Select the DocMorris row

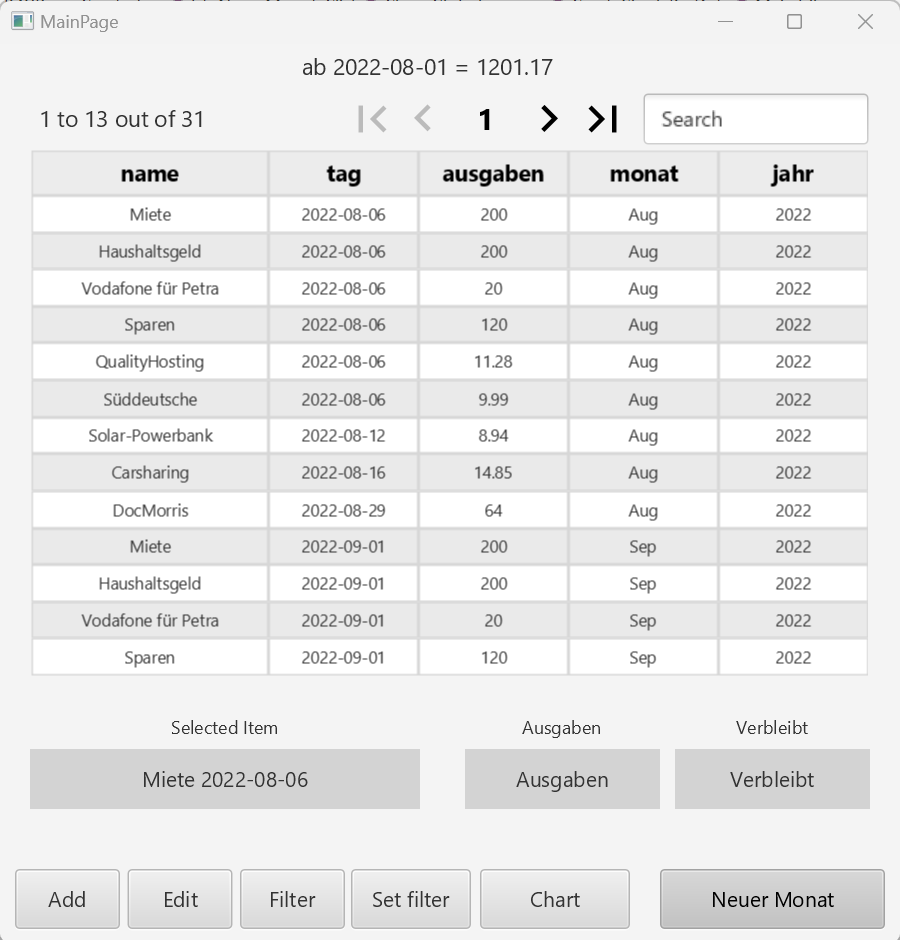pyautogui.click(x=150, y=510)
